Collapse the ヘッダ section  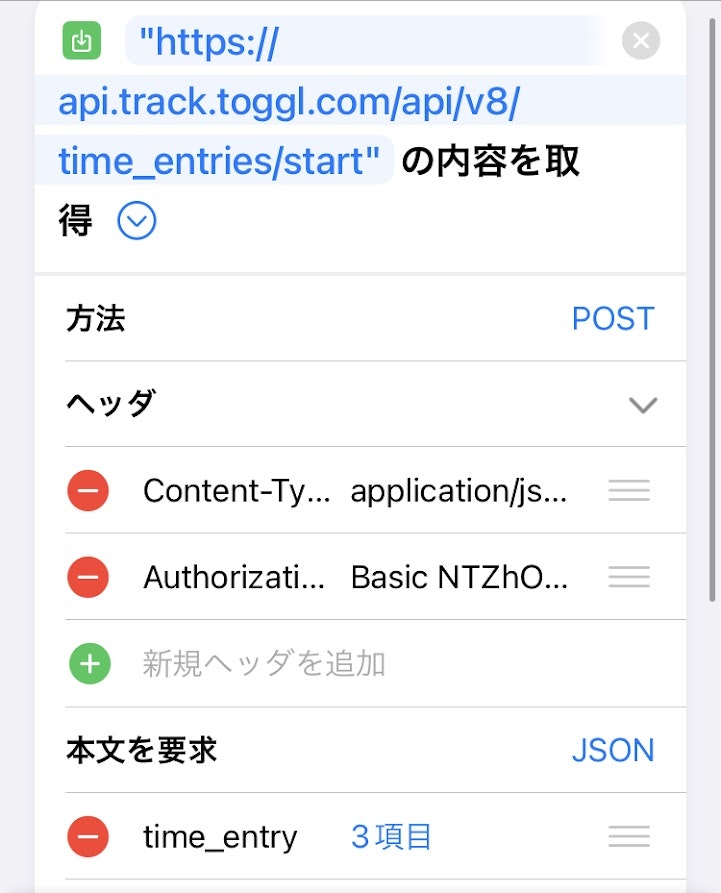(642, 405)
